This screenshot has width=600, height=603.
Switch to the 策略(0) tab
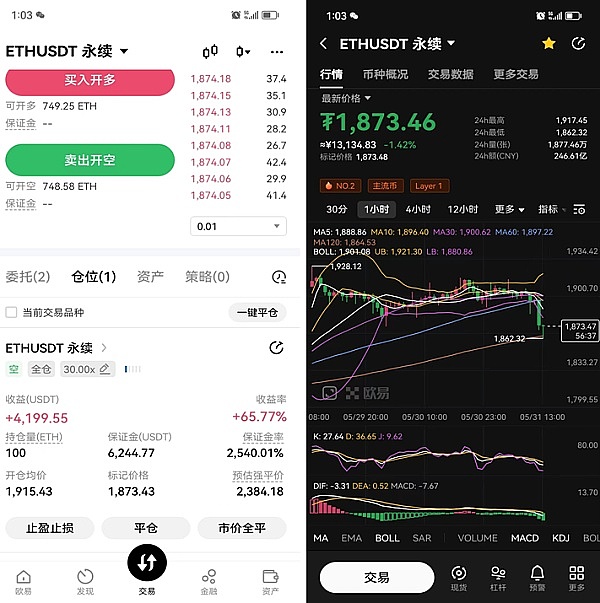coord(207,277)
